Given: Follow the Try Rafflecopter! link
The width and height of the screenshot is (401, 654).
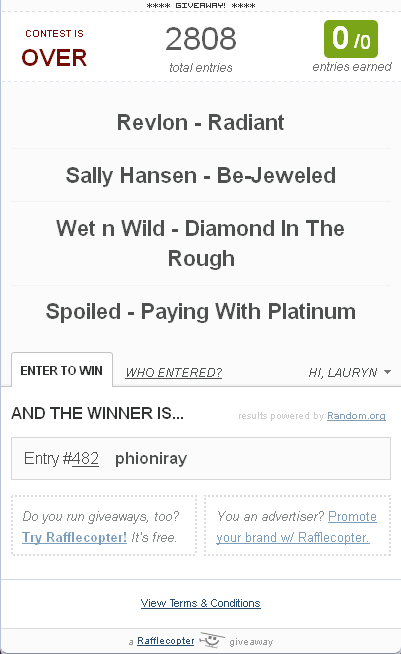Looking at the screenshot, I should pyautogui.click(x=74, y=537).
